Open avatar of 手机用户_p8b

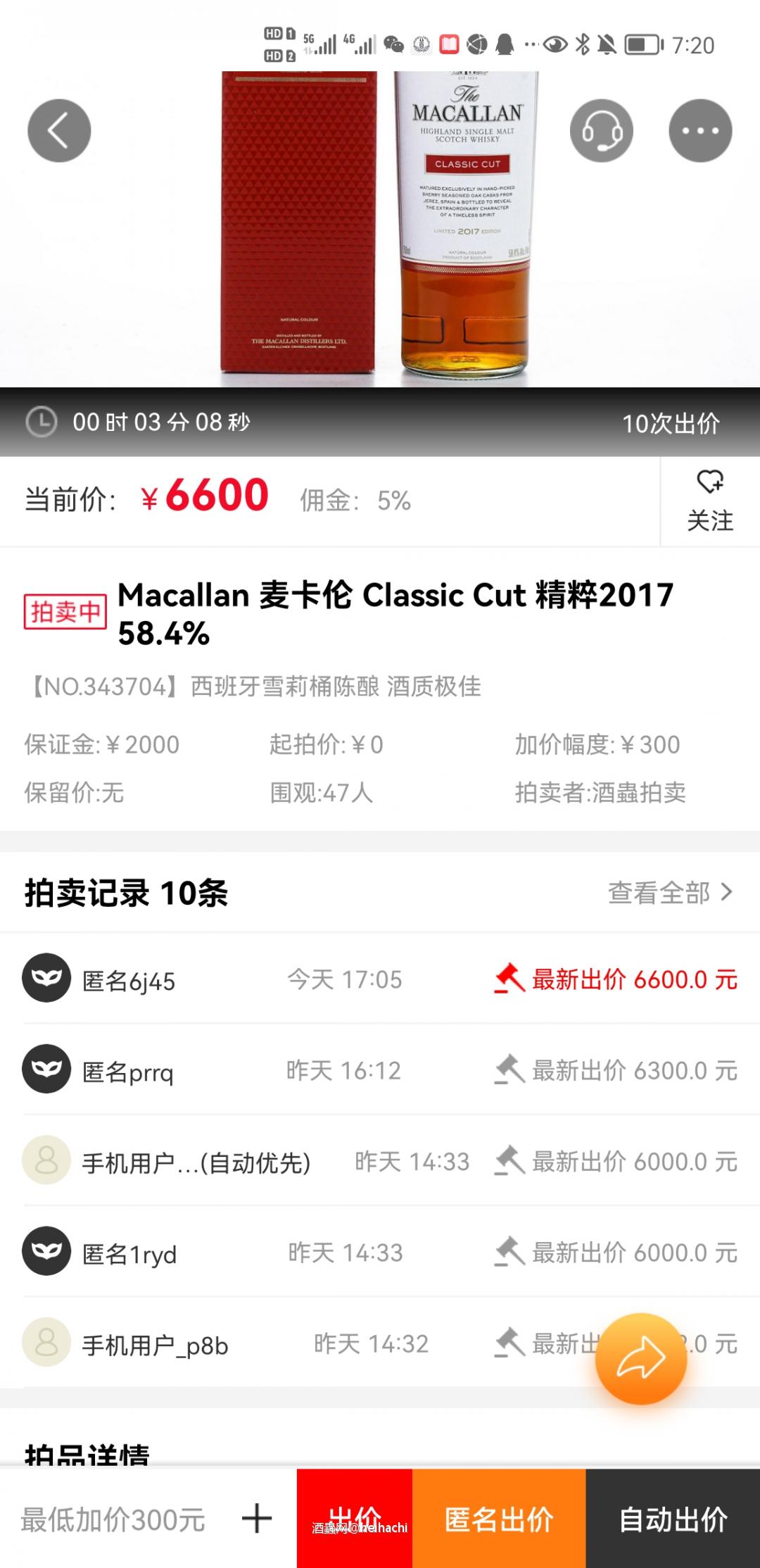46,1343
